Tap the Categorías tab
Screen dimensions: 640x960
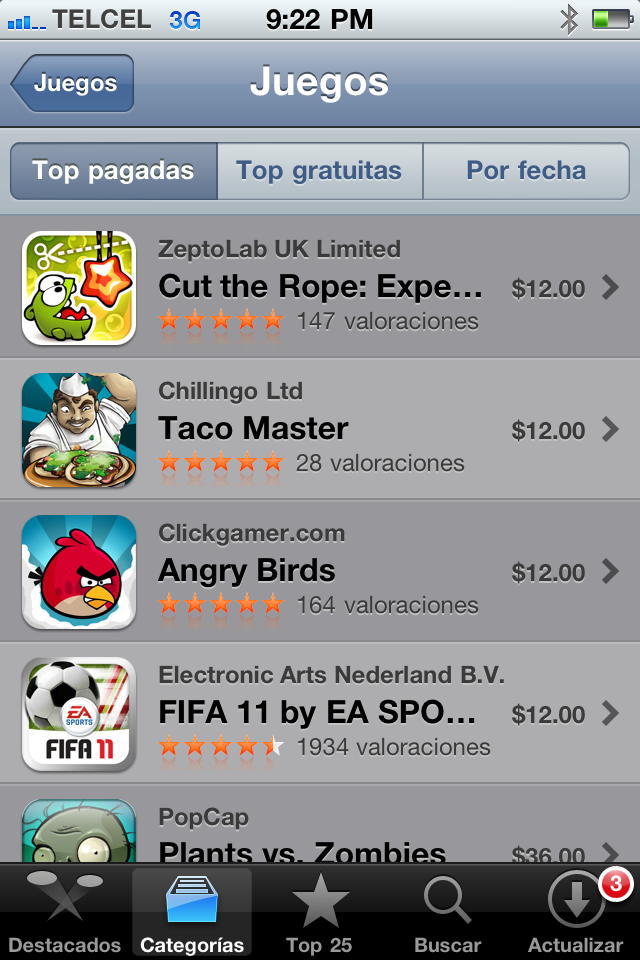pyautogui.click(x=192, y=912)
